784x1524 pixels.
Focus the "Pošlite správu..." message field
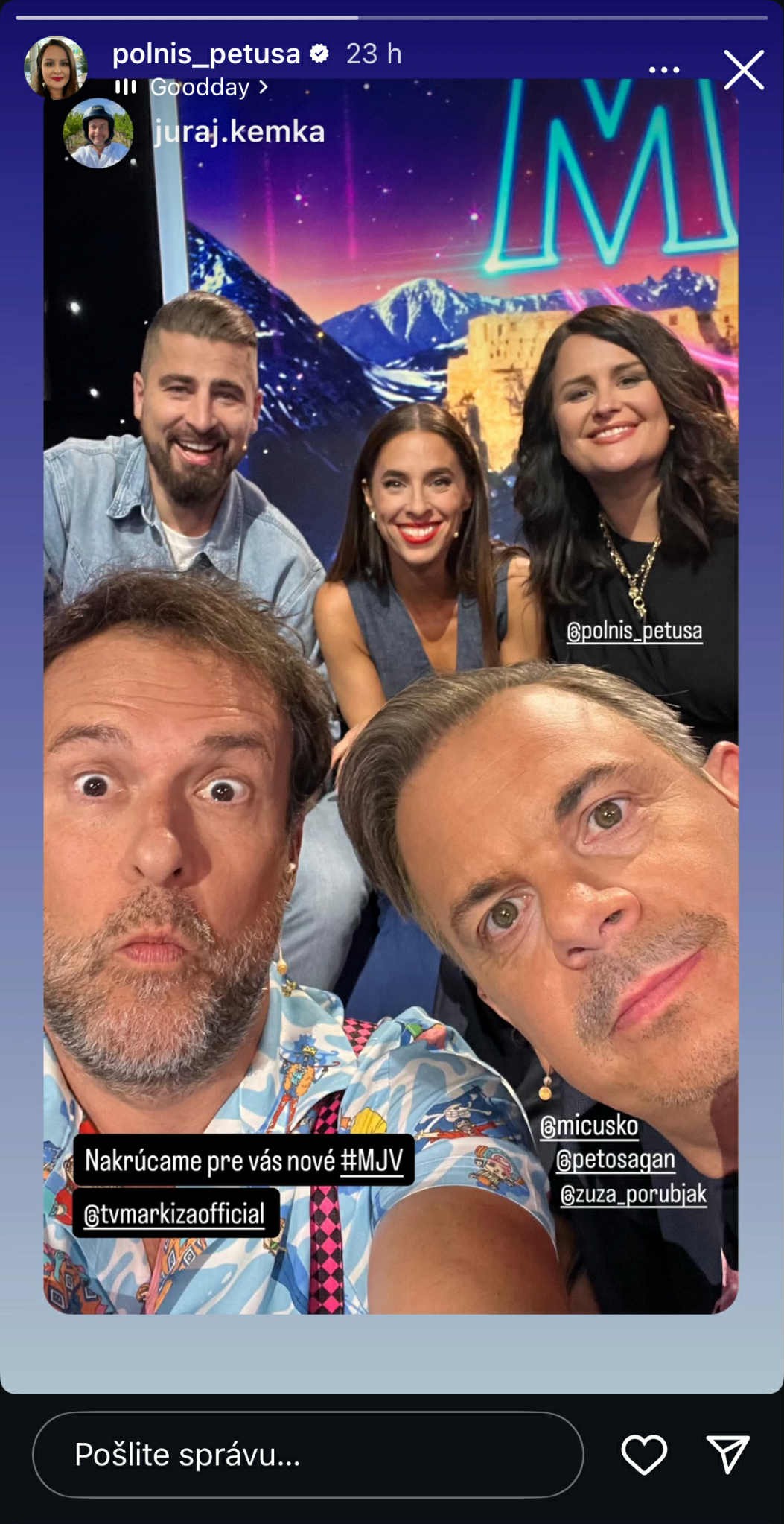click(x=307, y=1454)
